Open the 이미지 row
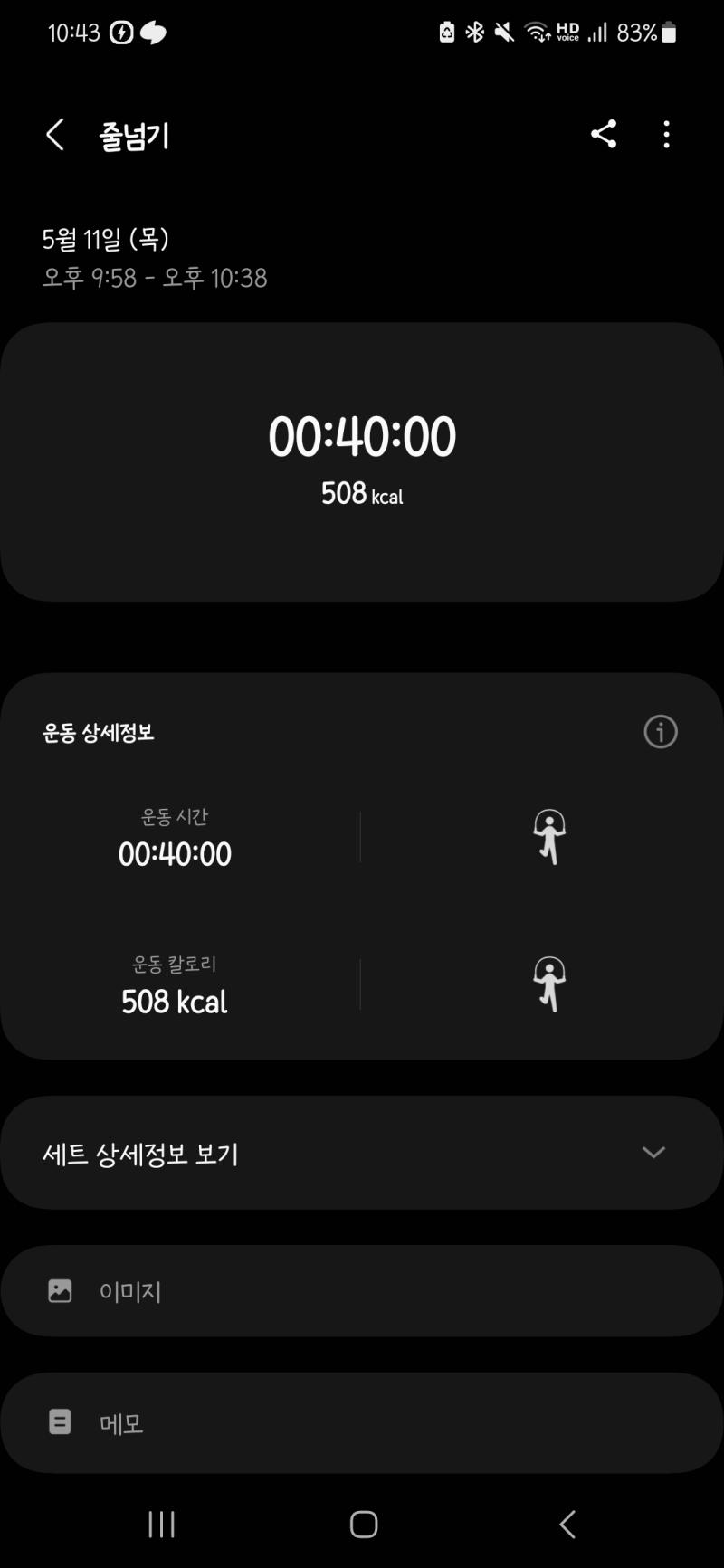Viewport: 724px width, 1568px height. [x=362, y=1290]
